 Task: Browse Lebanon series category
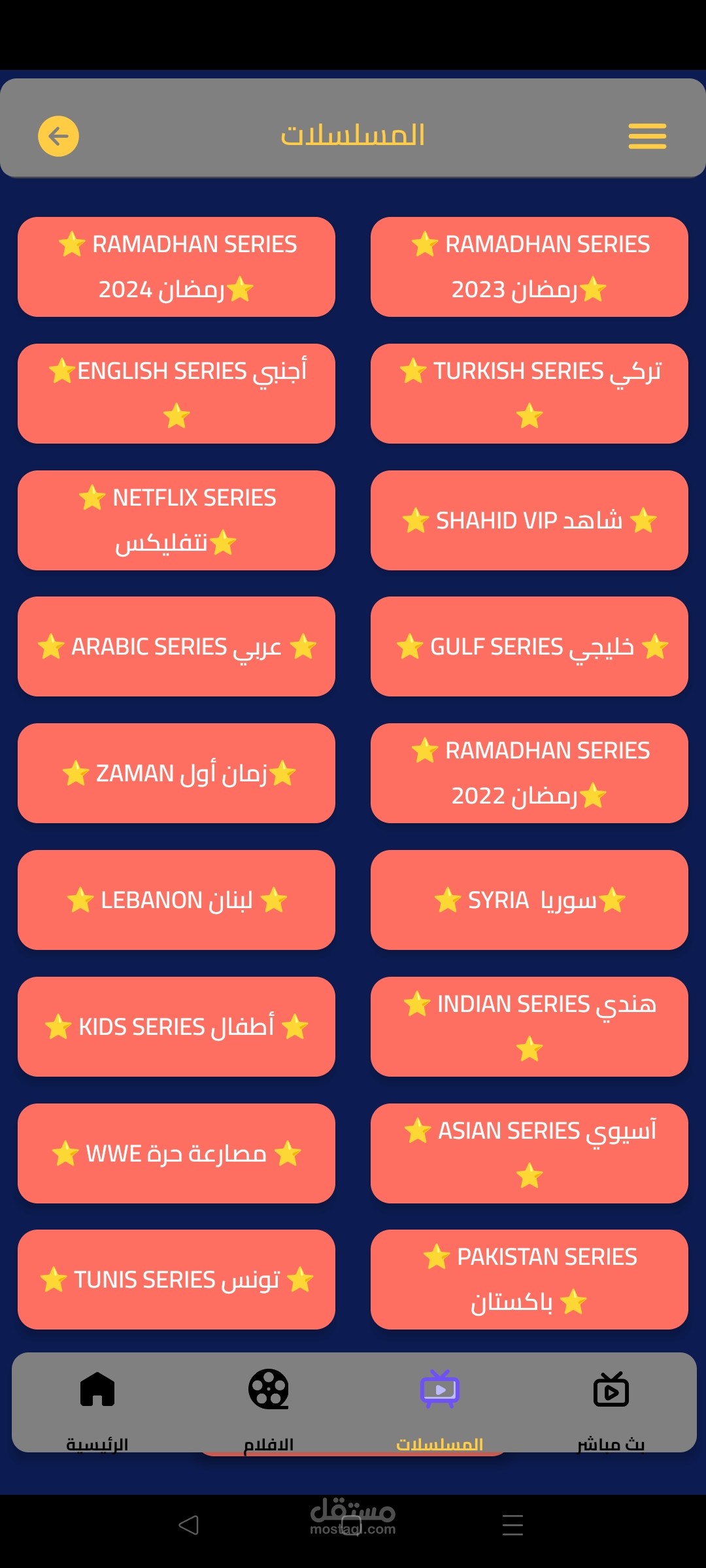point(176,900)
